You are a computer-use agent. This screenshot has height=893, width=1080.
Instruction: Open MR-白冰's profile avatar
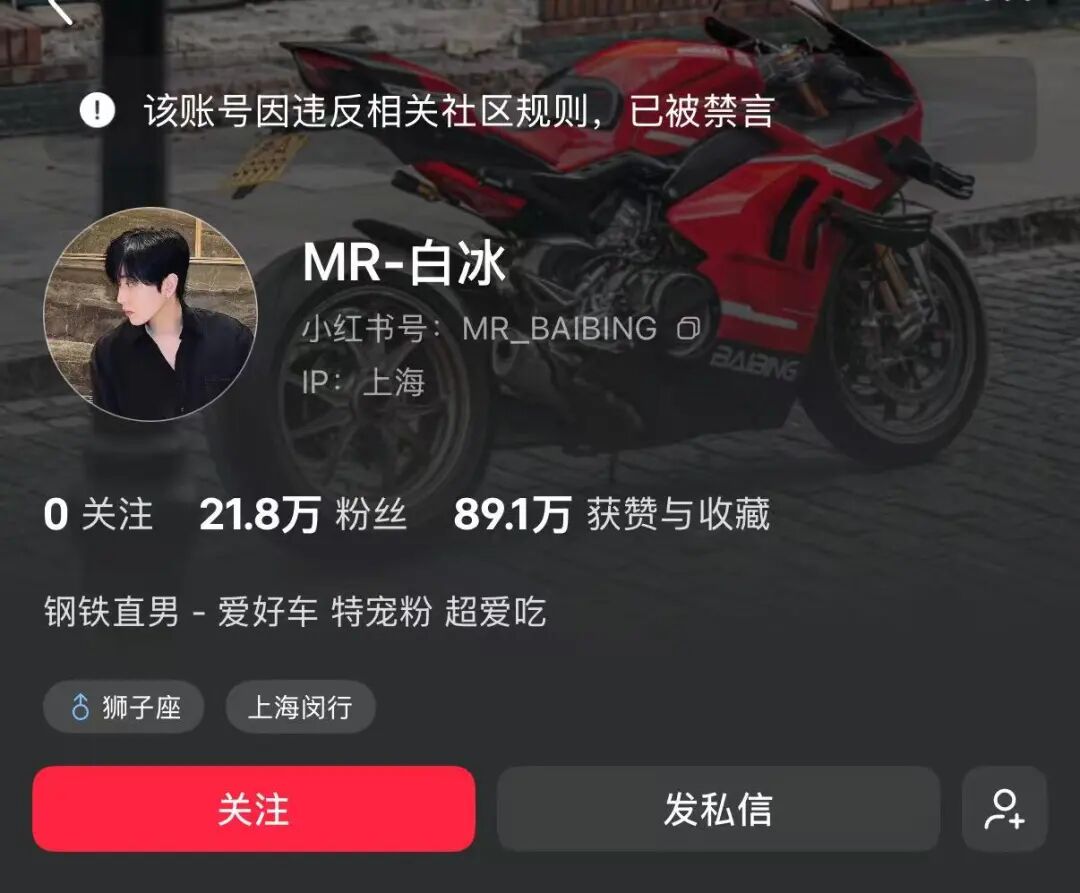(151, 314)
